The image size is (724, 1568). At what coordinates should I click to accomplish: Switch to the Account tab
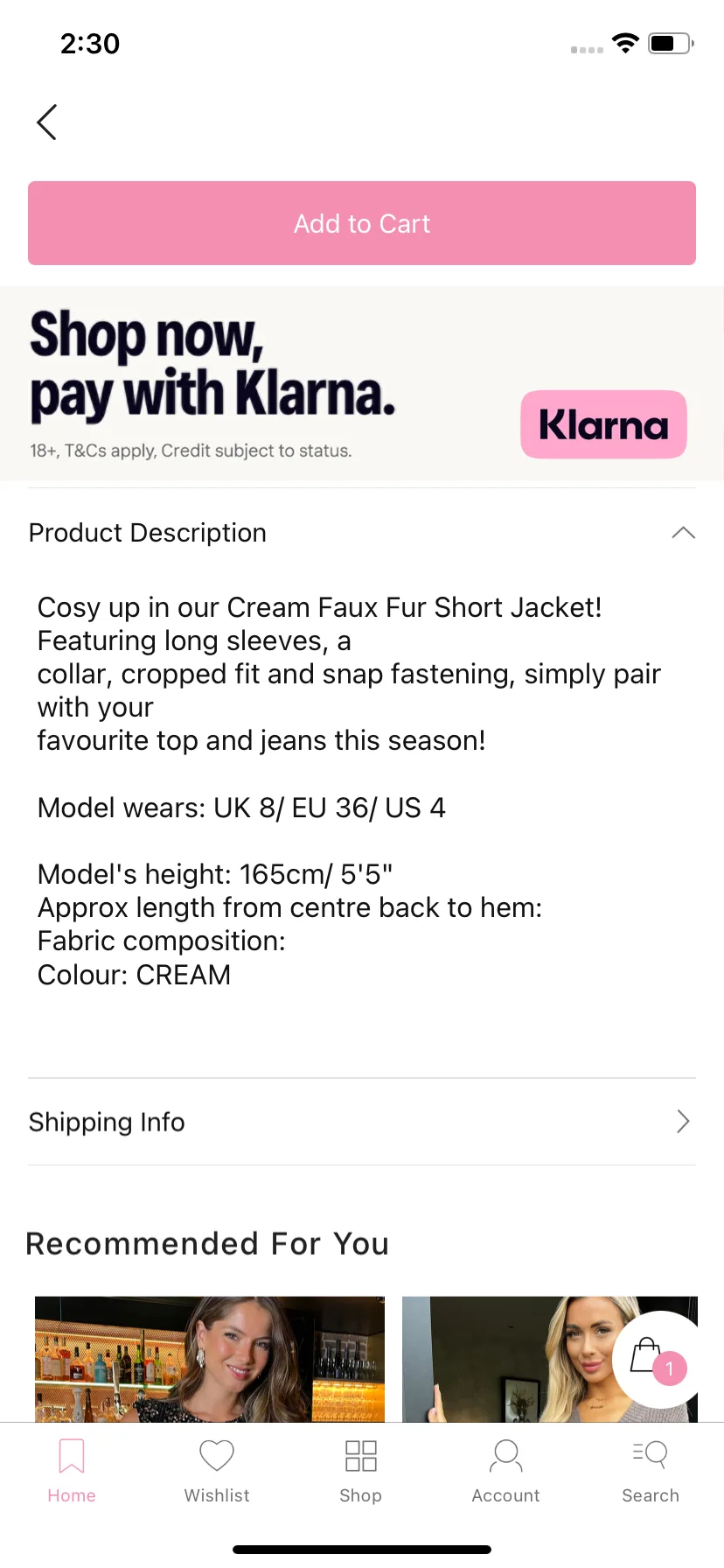point(505,1471)
